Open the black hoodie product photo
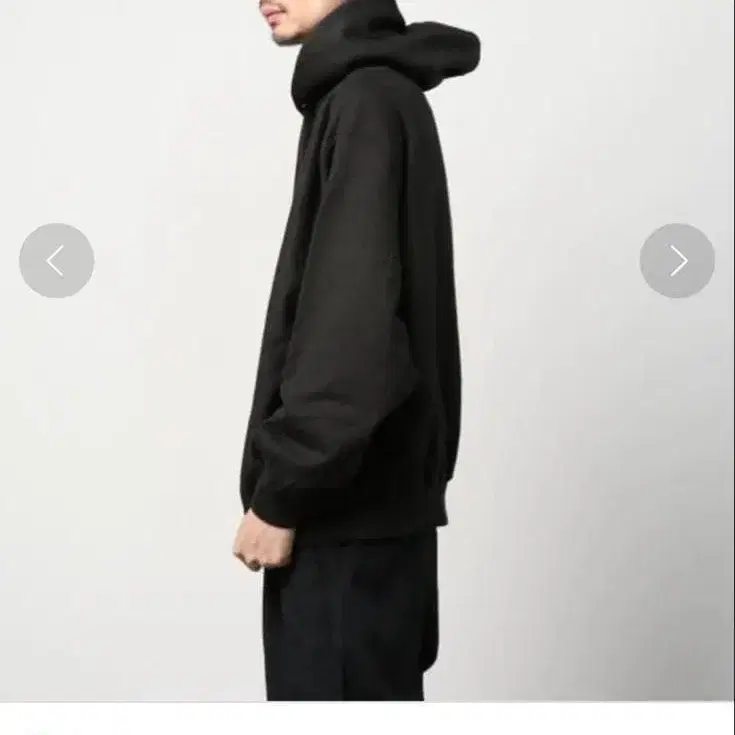 (360, 330)
